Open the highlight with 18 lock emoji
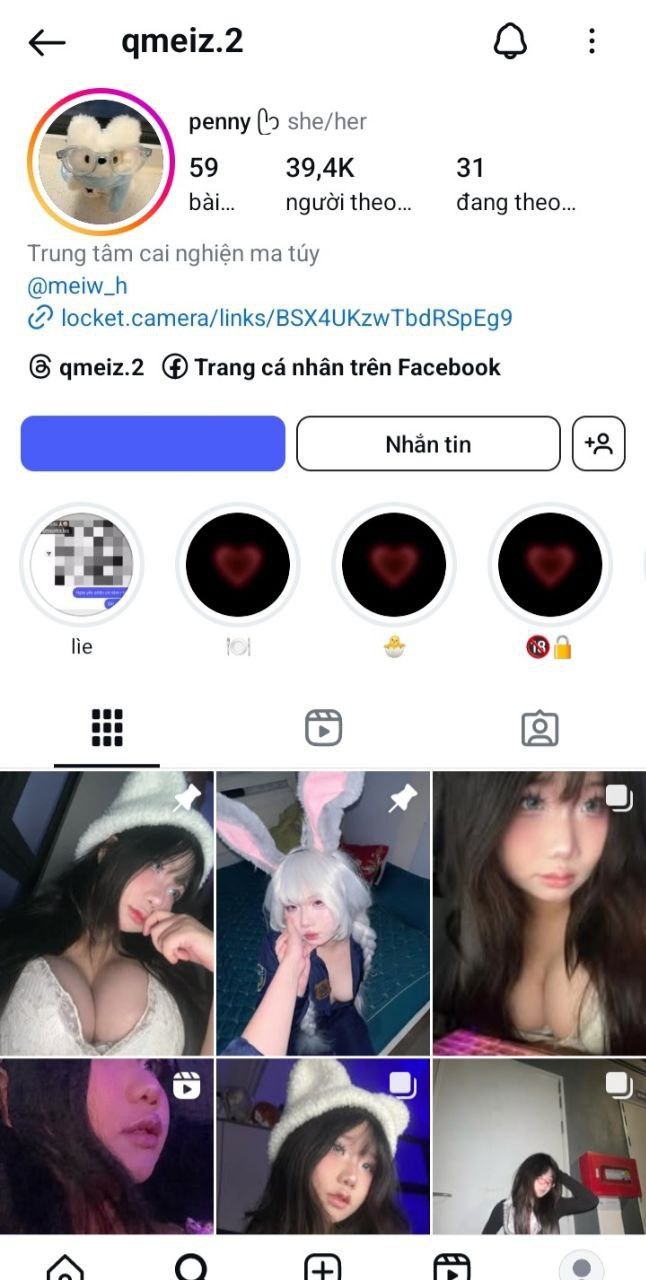The height and width of the screenshot is (1280, 646). pos(550,566)
